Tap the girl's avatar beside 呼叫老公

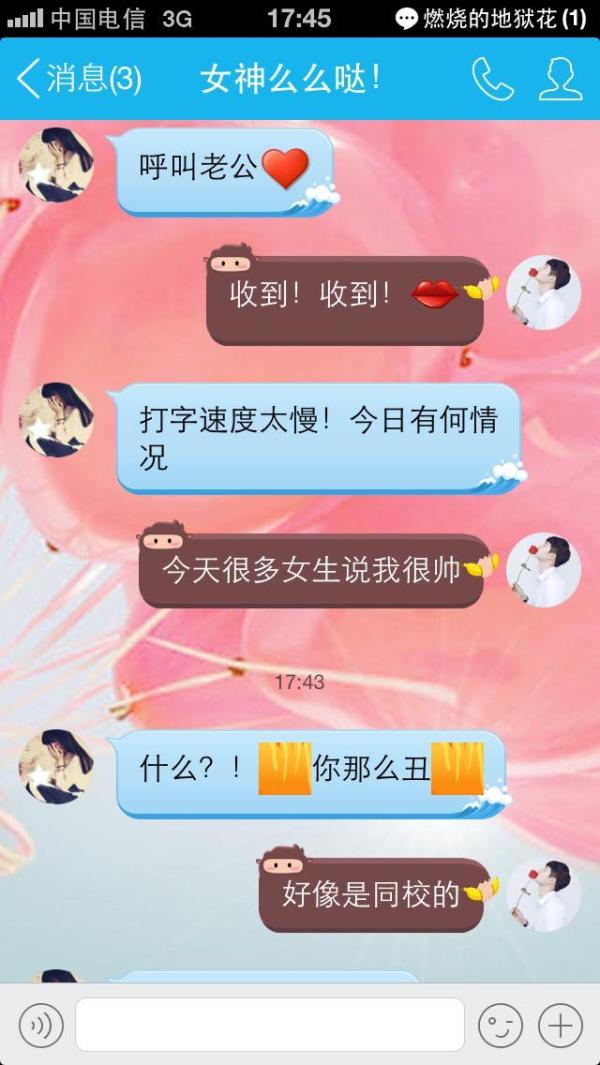[x=56, y=165]
